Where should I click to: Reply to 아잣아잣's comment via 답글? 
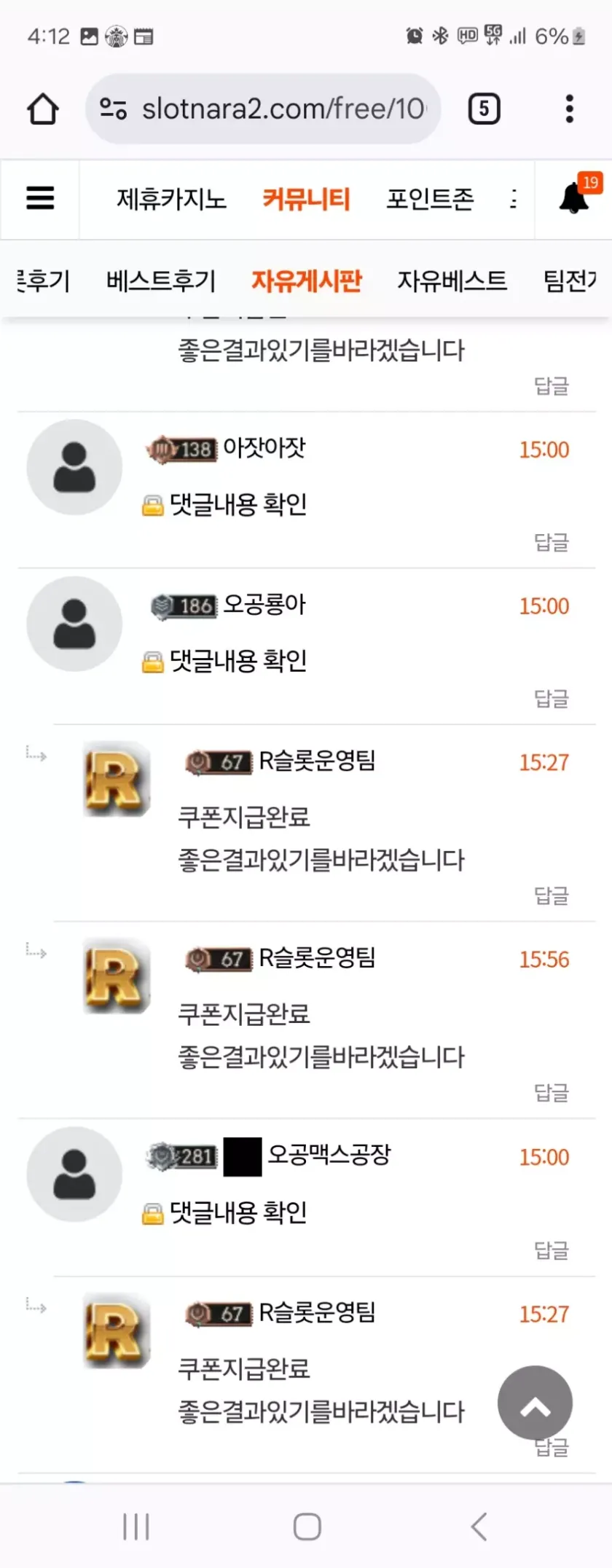[551, 542]
